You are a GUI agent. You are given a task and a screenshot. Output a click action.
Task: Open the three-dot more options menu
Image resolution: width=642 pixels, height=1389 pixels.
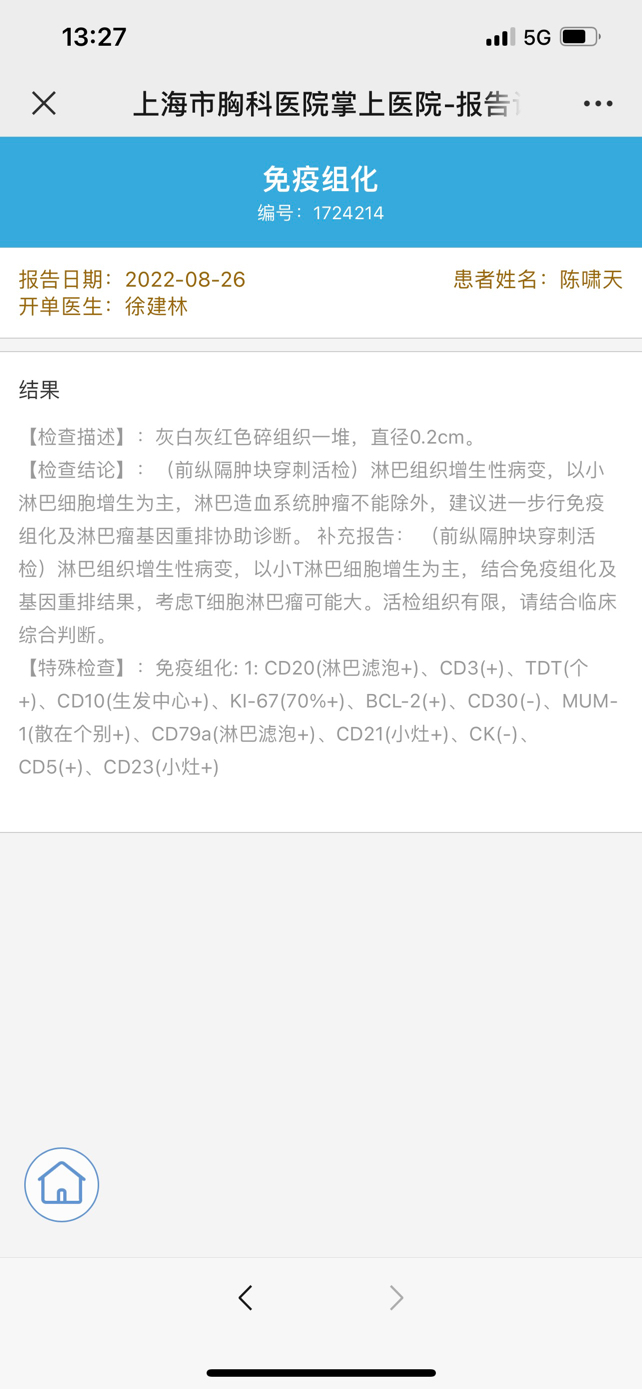tap(598, 103)
